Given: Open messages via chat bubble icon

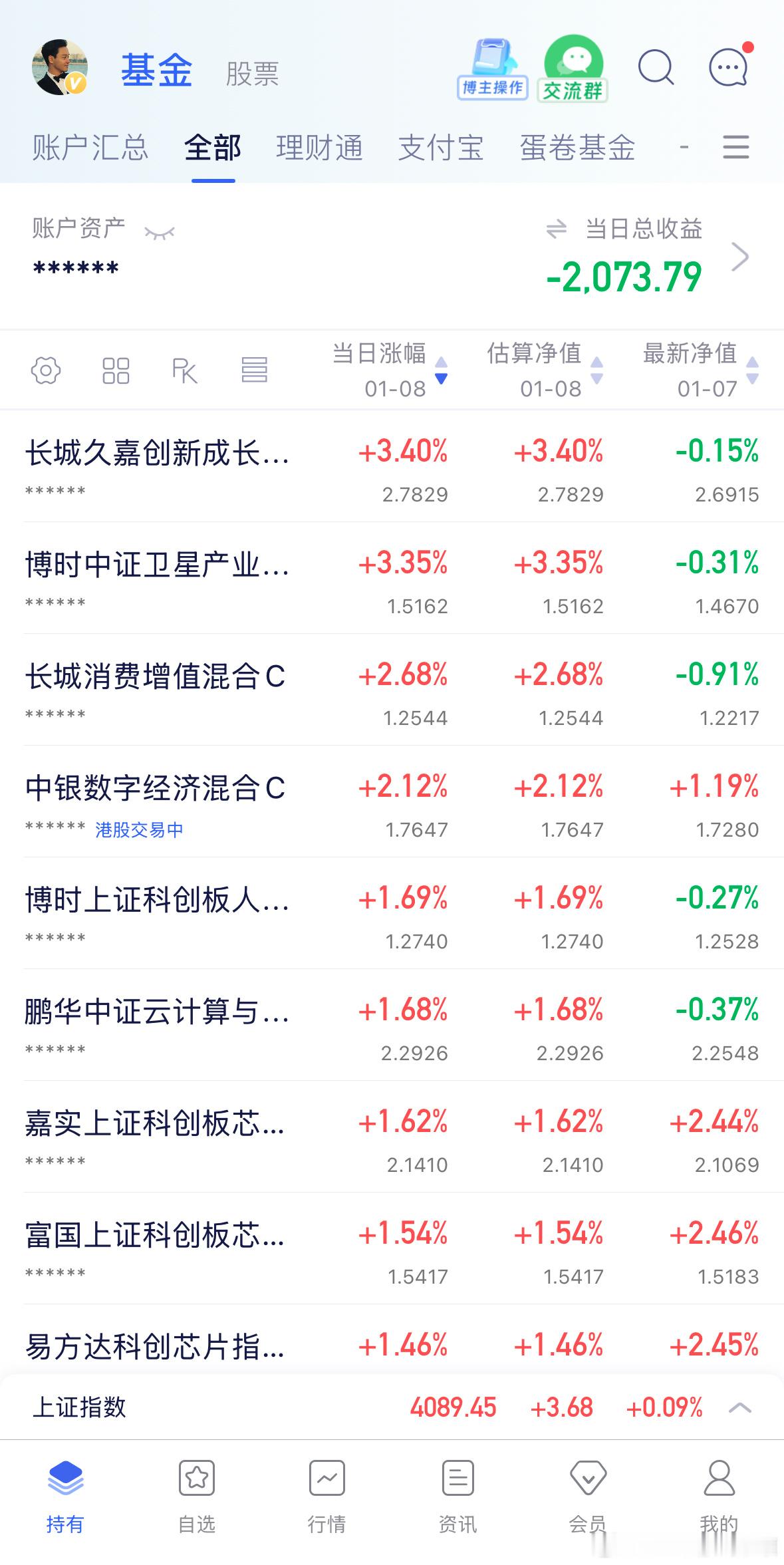Looking at the screenshot, I should pyautogui.click(x=727, y=69).
